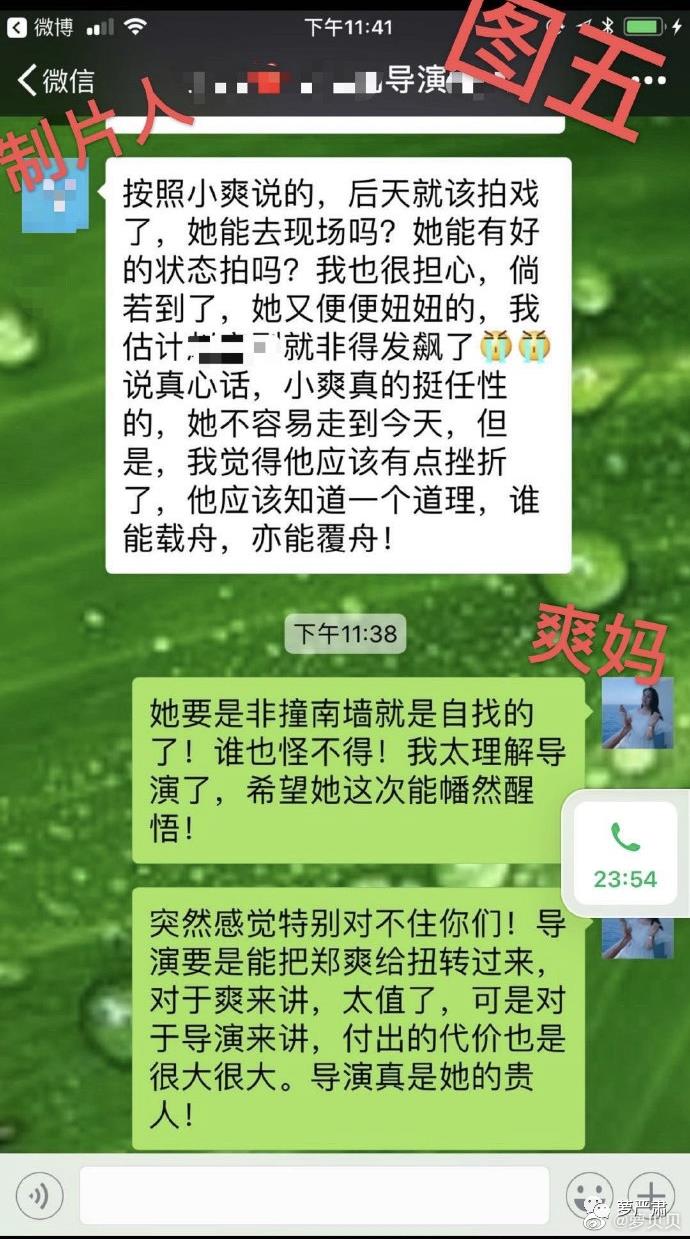Return to the ongoing call at 23:54
This screenshot has height=1239, width=690.
pos(625,855)
